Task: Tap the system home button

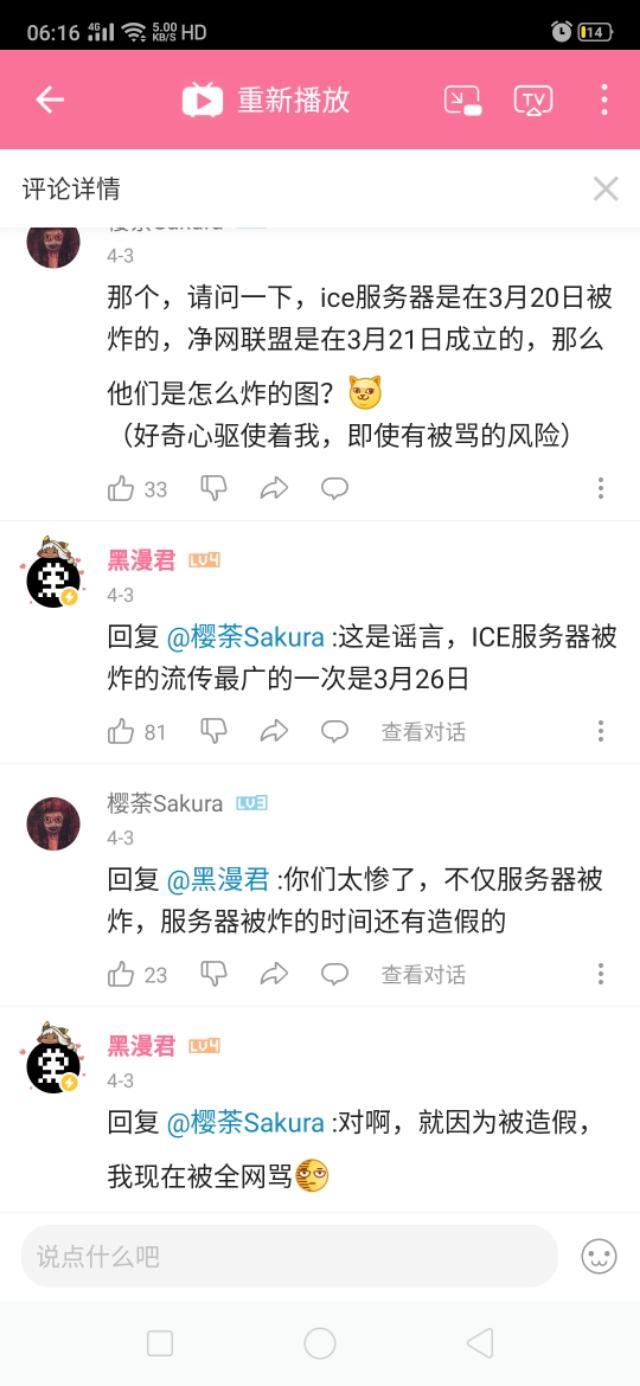Action: click(319, 1343)
